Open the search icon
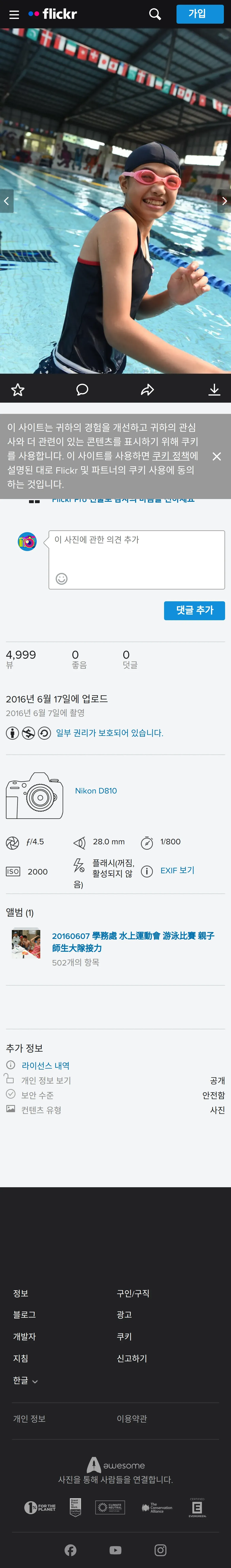Viewport: 231px width, 1568px height. 155,14
